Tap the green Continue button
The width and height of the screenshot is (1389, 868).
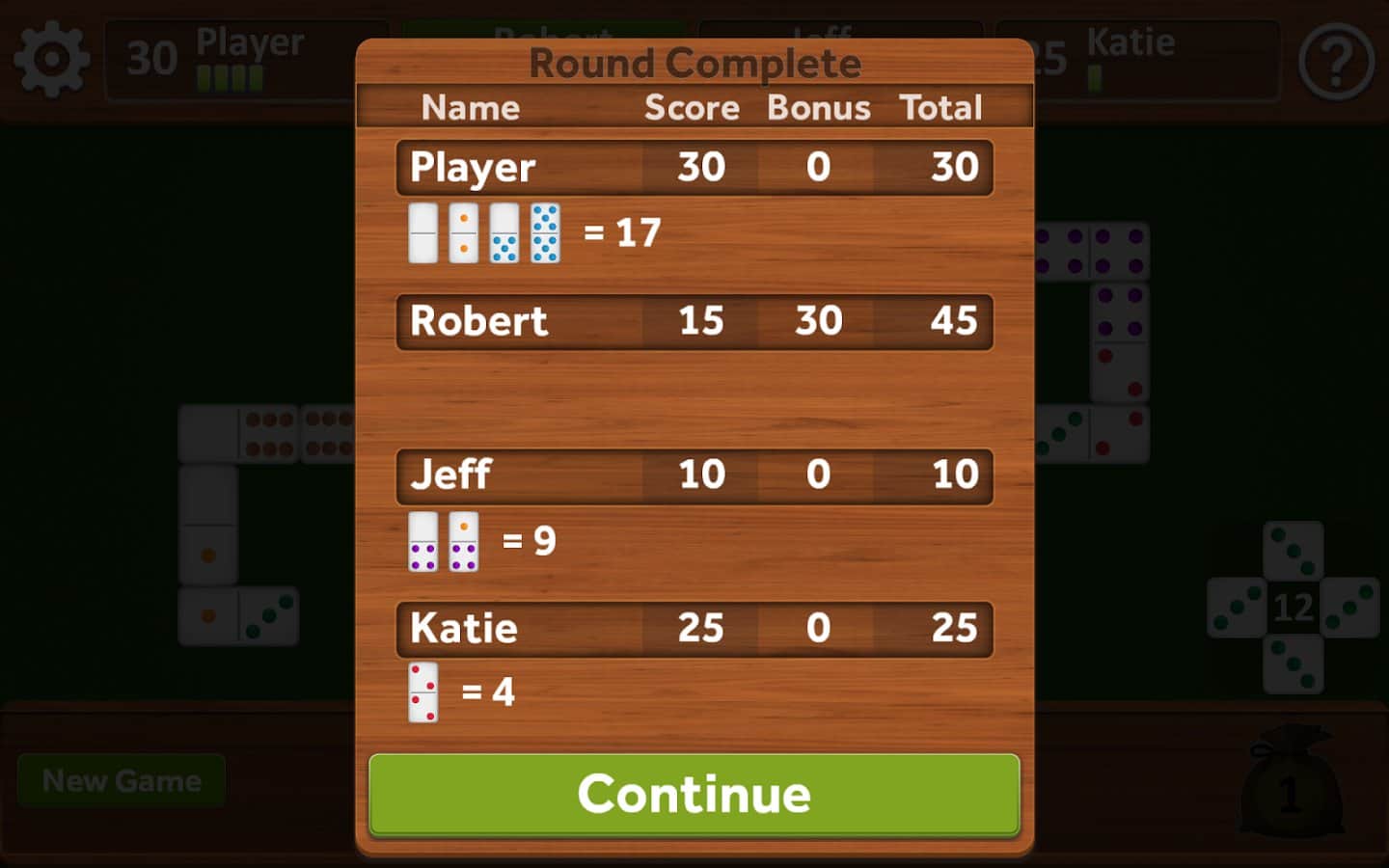tap(694, 794)
